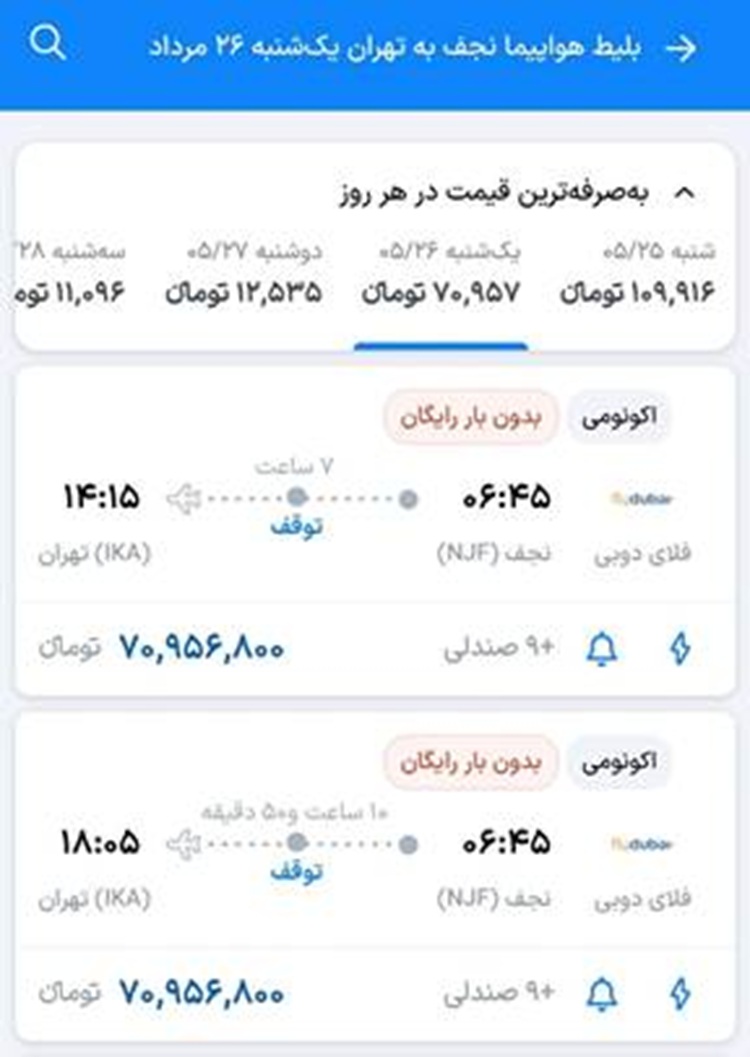Switch to Monday 05/27 price tab
Viewport: 750px width, 1057px height.
click(x=244, y=274)
